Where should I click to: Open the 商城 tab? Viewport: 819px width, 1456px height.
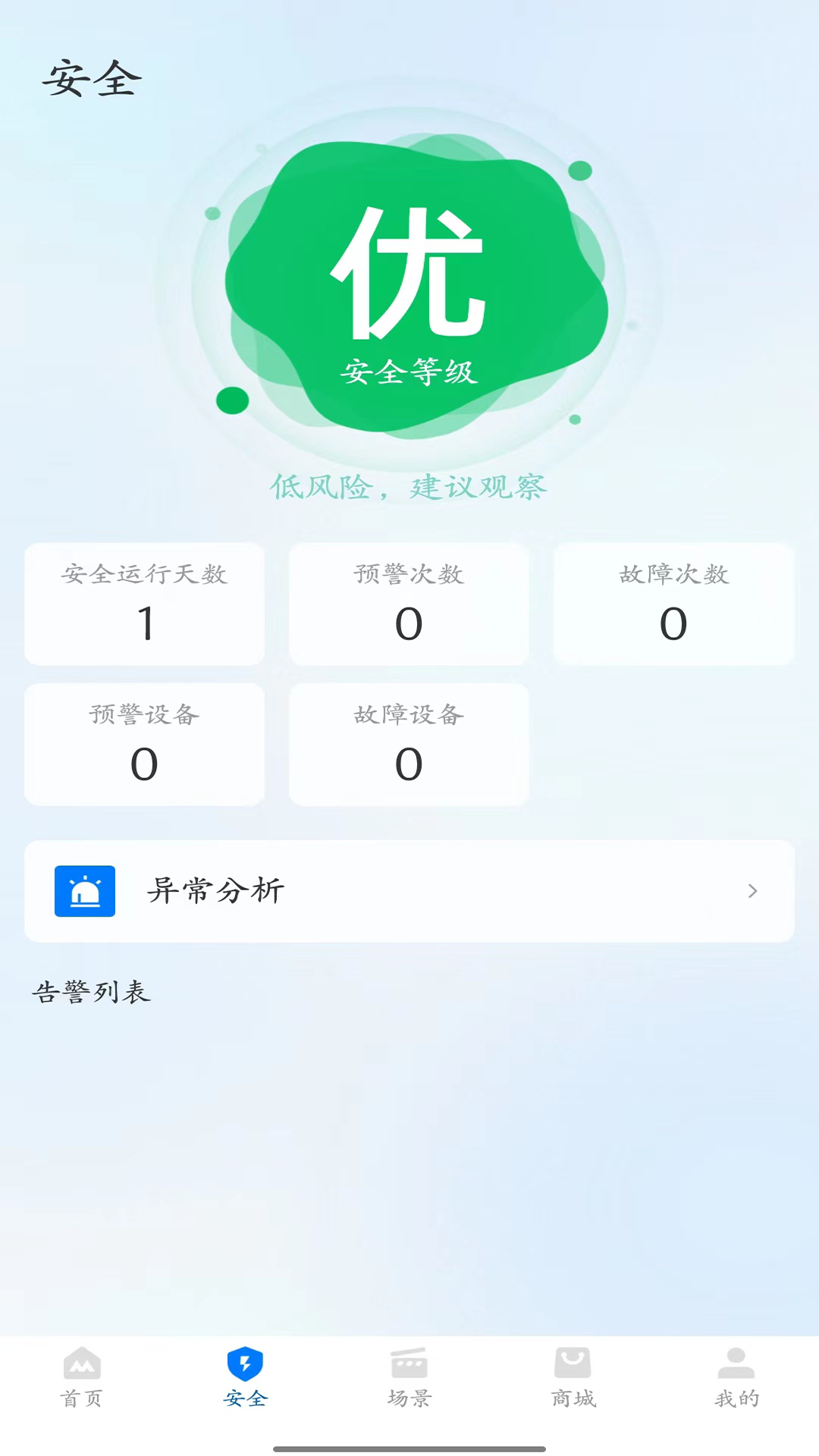[573, 1376]
